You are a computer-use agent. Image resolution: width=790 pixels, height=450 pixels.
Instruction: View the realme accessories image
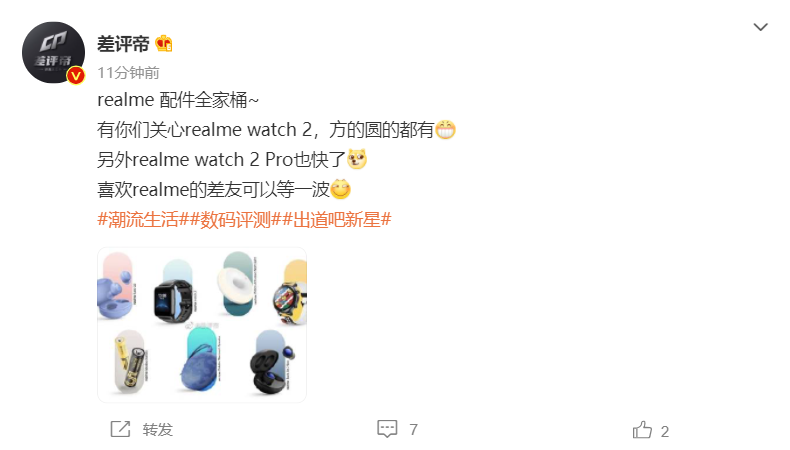[202, 324]
